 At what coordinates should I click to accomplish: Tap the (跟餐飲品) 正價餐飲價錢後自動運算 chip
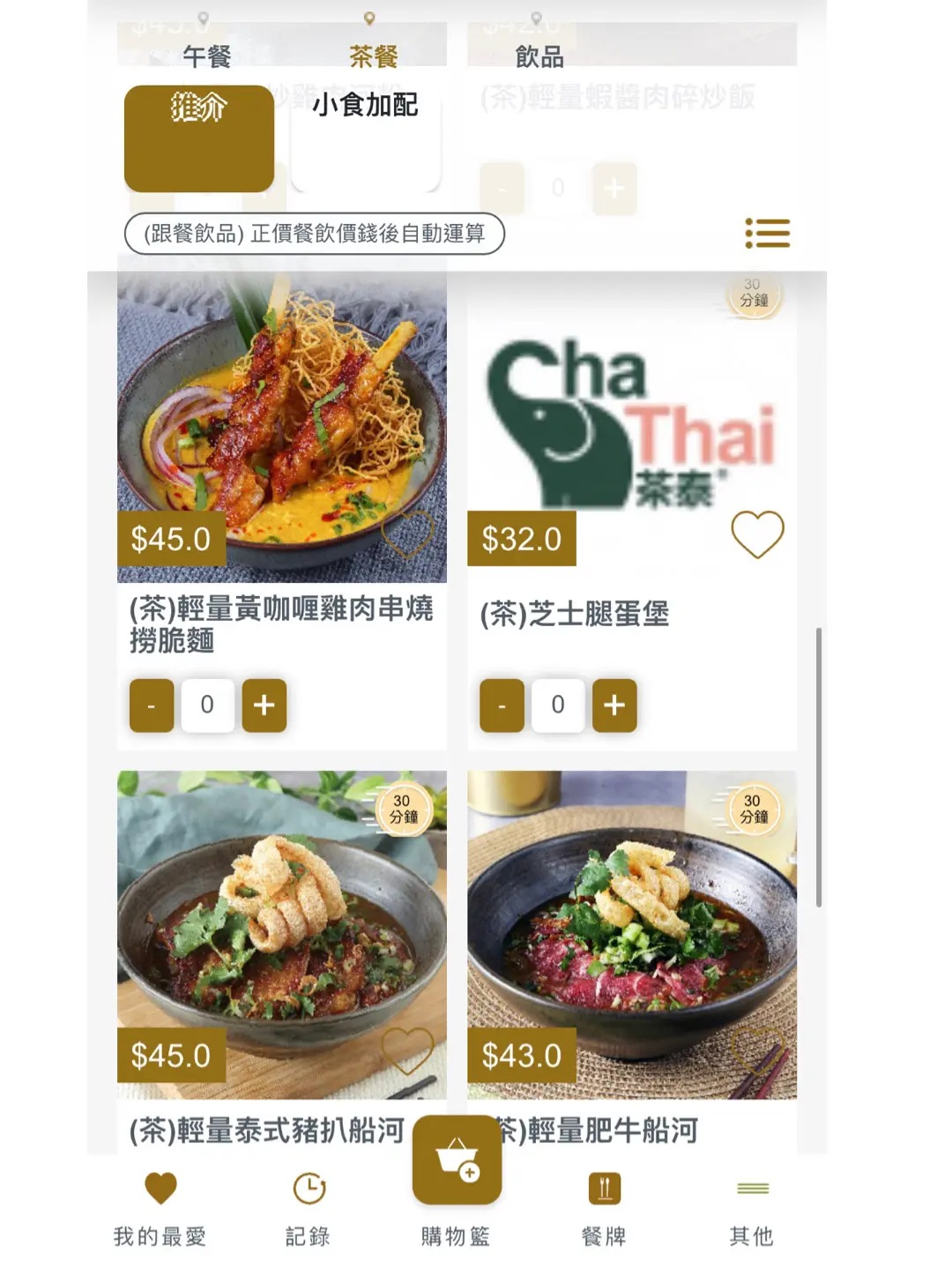(314, 234)
